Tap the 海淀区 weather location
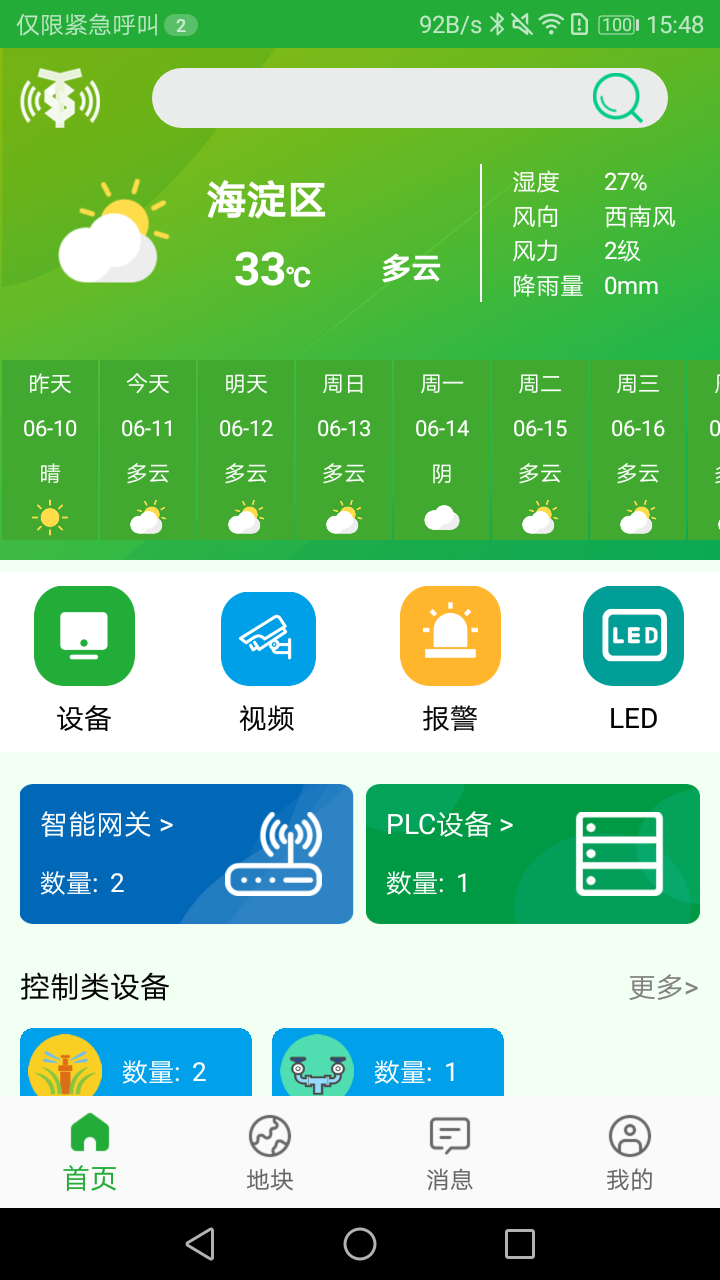Viewport: 720px width, 1280px height. tap(266, 202)
